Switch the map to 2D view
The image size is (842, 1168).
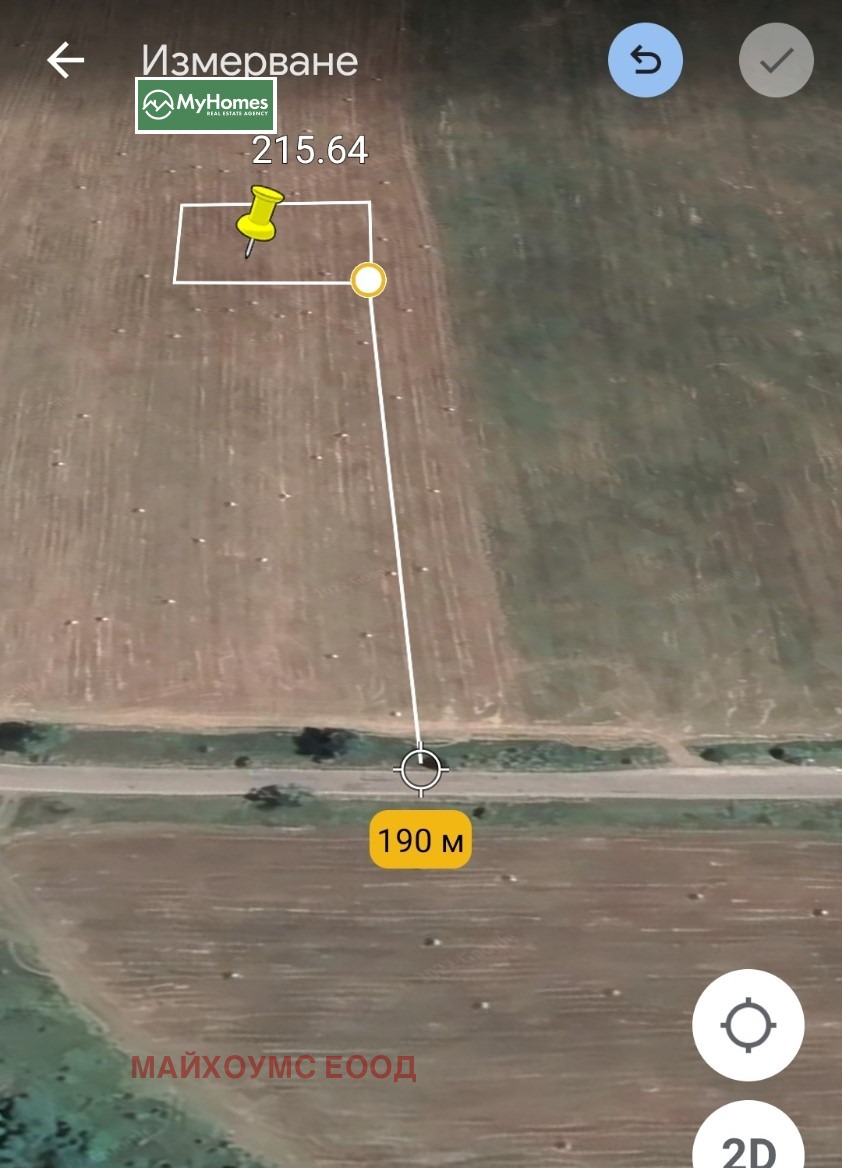point(748,1146)
